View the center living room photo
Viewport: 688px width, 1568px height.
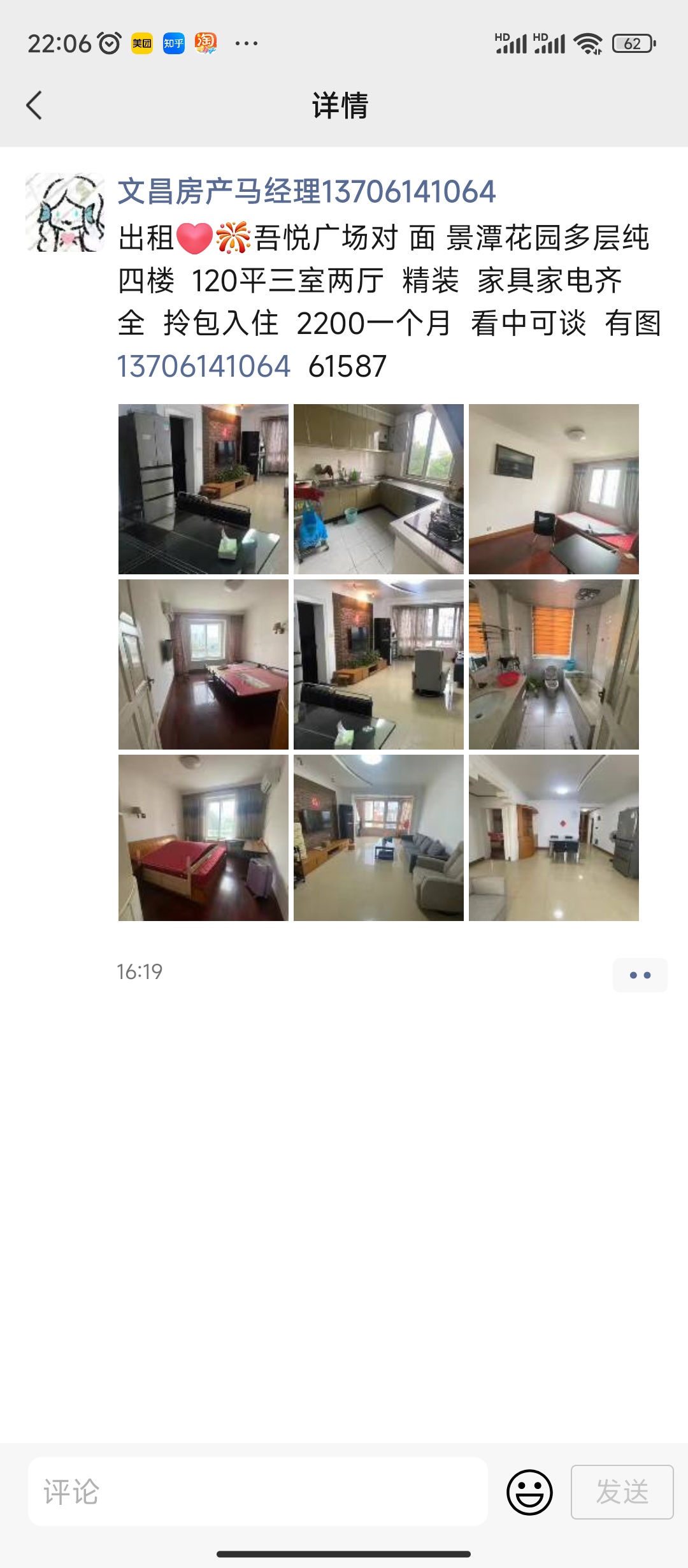point(378,664)
